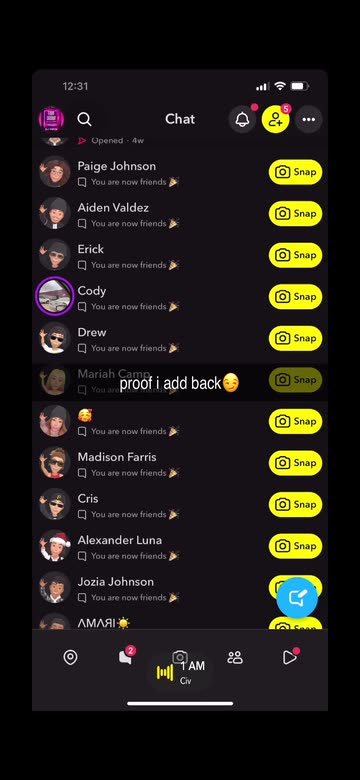Open the chat with Jozia Johnson
The width and height of the screenshot is (360, 780).
point(149,587)
